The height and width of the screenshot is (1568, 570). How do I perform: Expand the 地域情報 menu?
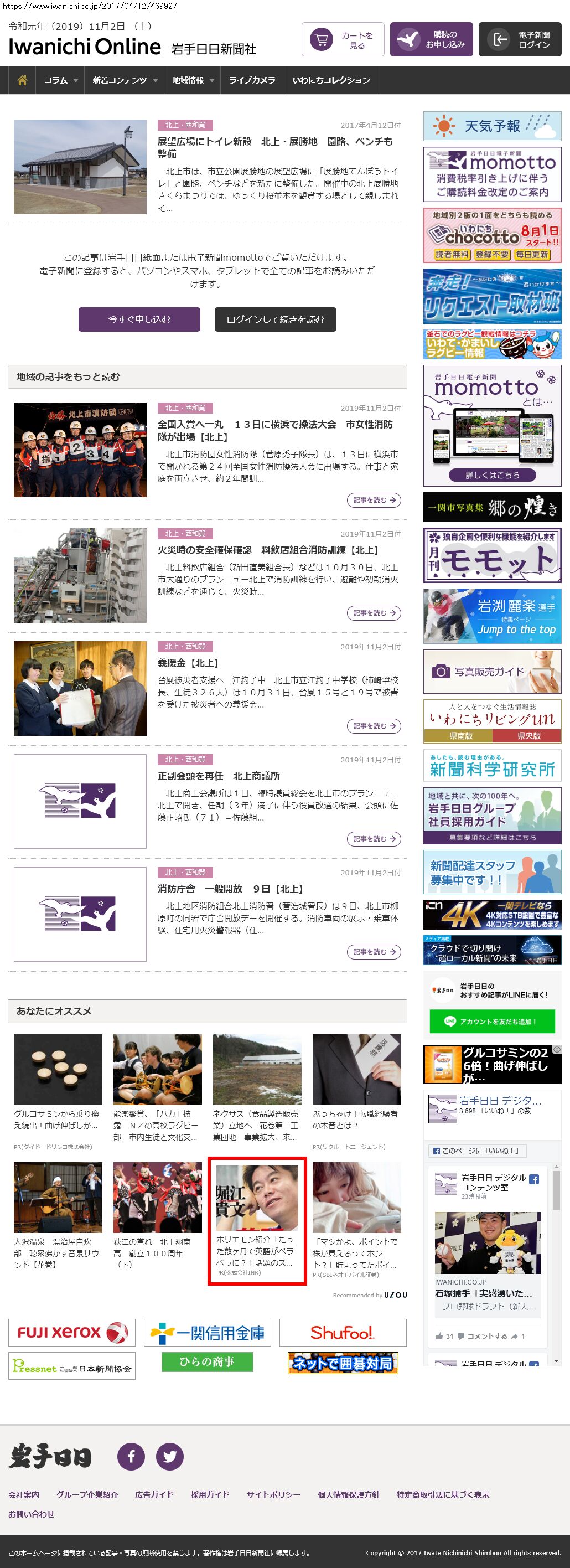click(x=192, y=80)
